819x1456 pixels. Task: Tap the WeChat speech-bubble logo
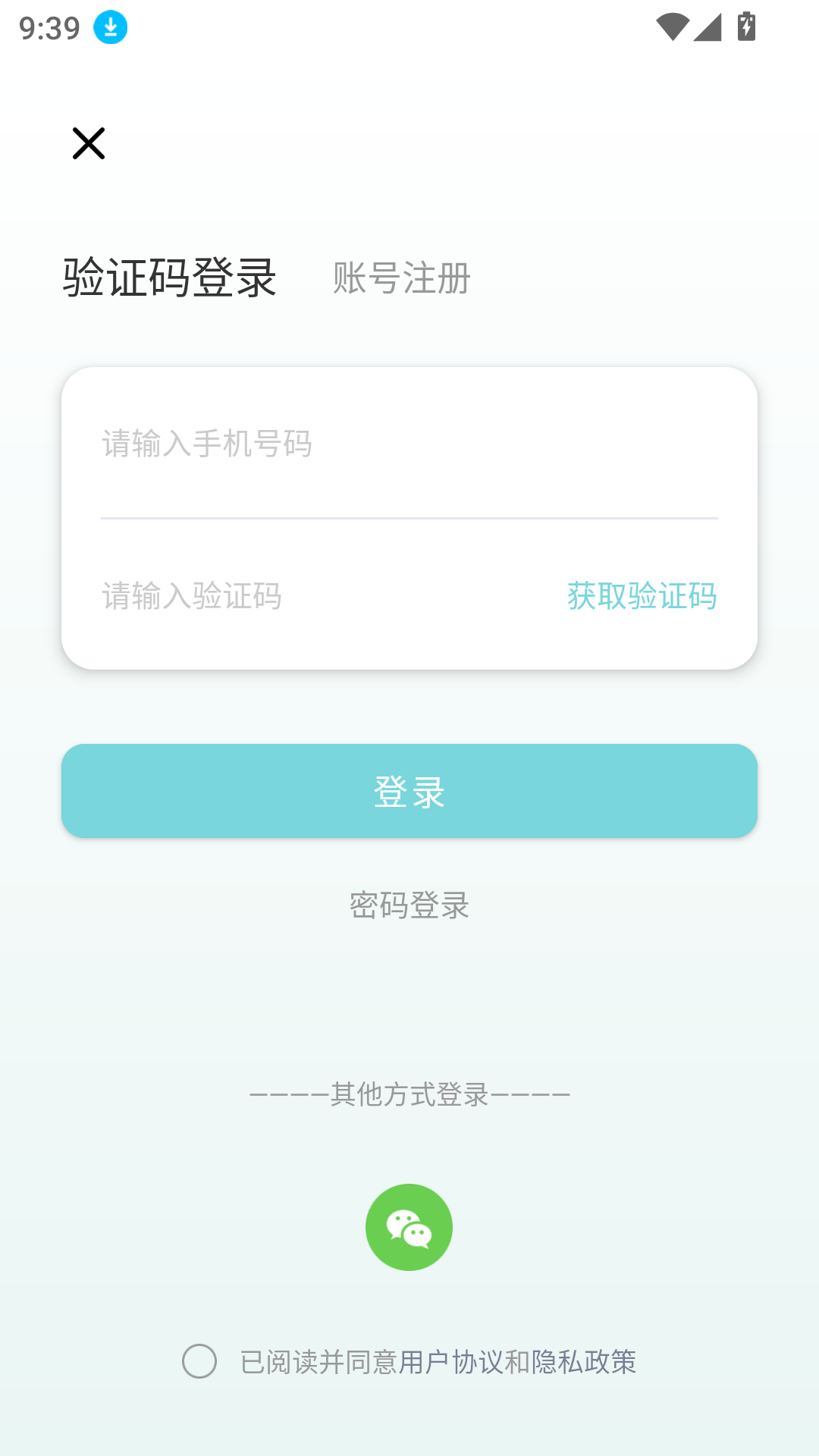tap(409, 1226)
